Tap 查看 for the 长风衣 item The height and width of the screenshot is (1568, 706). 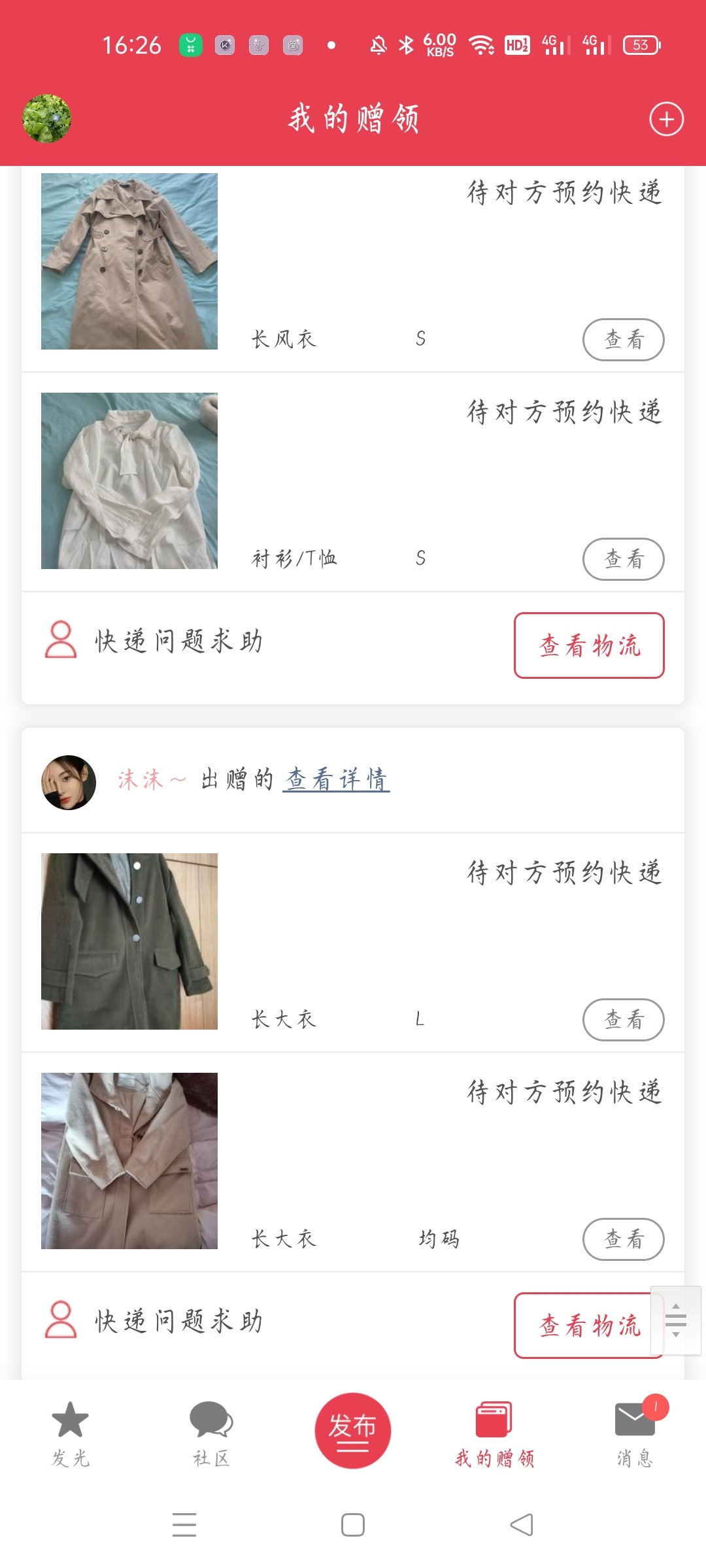pos(623,340)
